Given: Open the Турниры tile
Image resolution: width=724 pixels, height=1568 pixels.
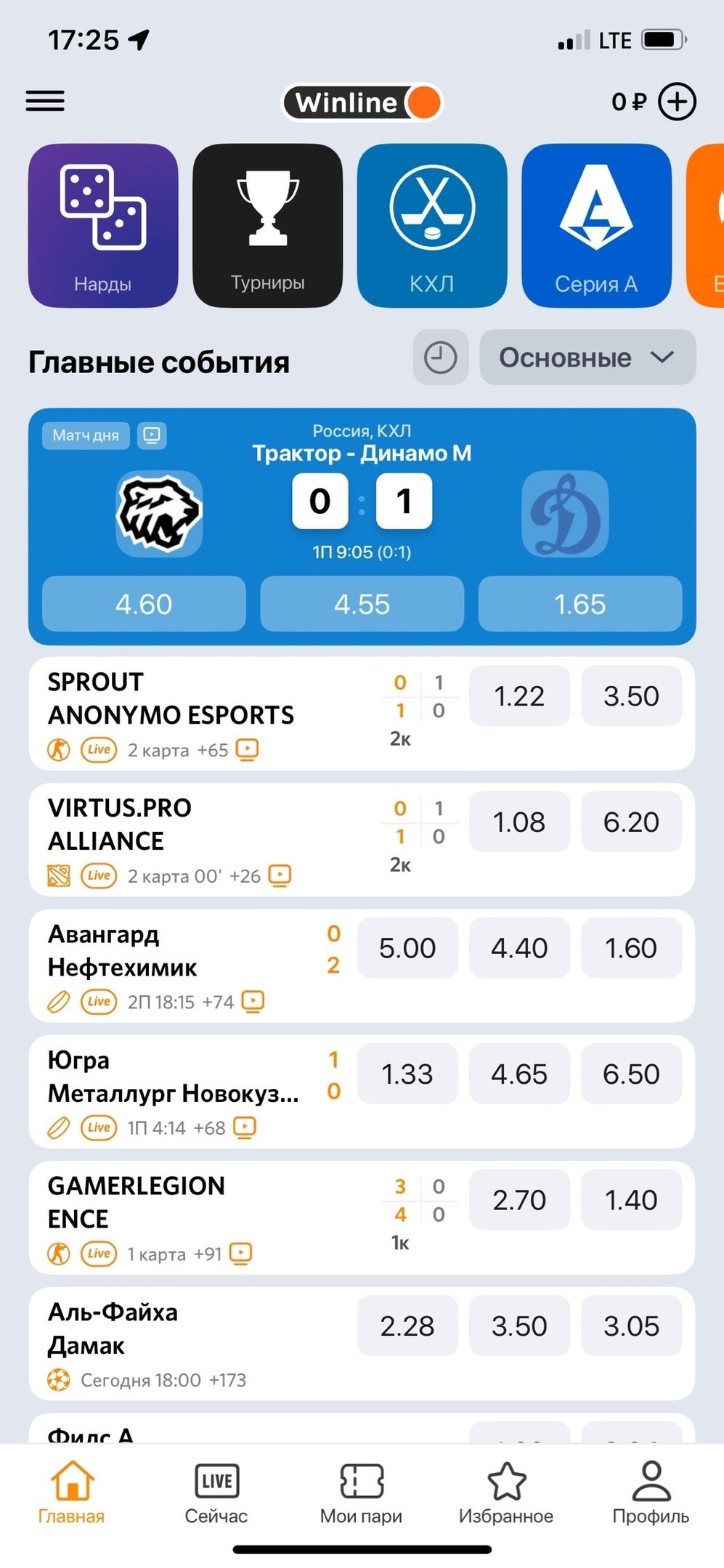Looking at the screenshot, I should click(267, 226).
